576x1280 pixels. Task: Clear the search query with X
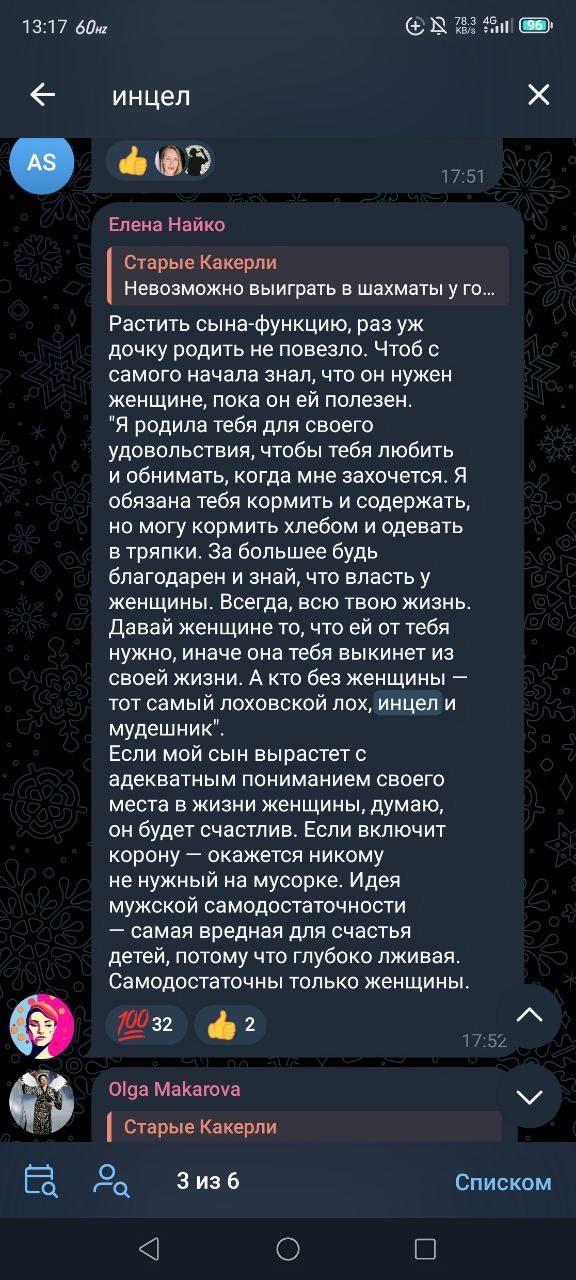point(538,95)
